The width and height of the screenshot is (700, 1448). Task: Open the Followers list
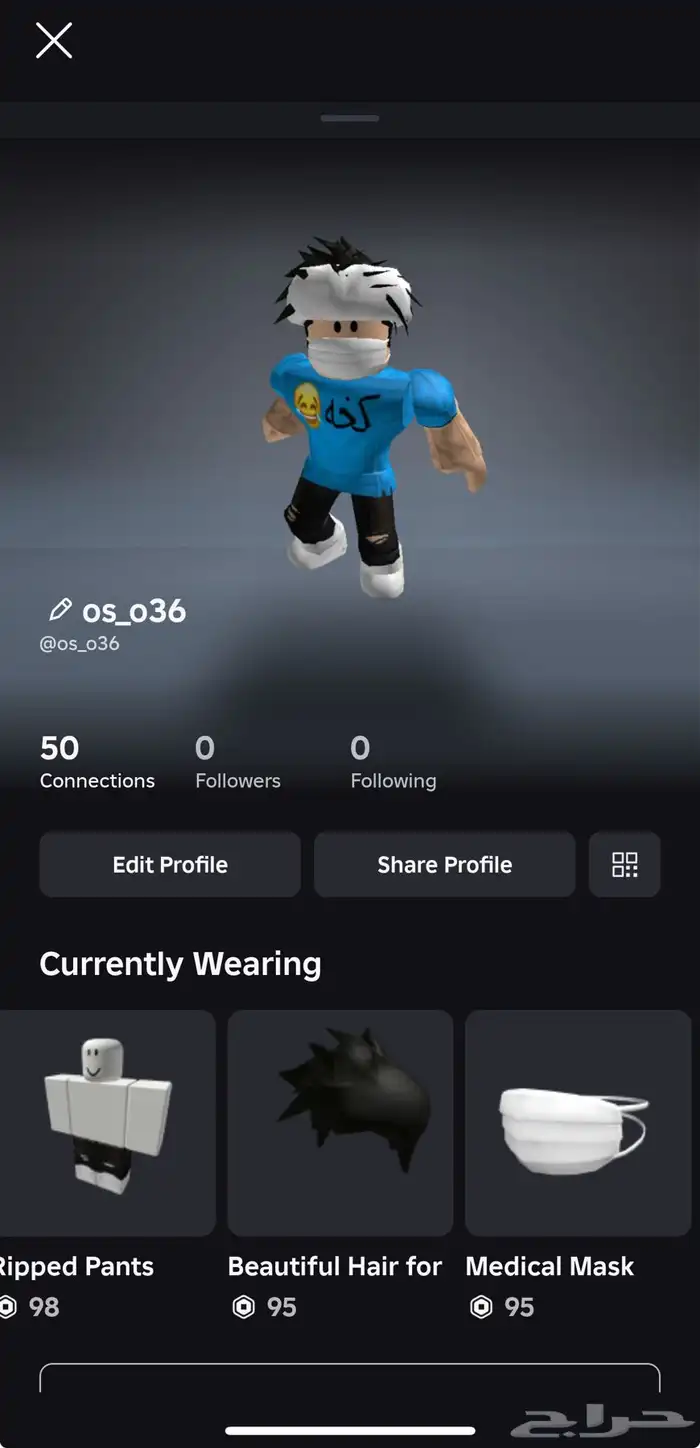click(x=237, y=763)
